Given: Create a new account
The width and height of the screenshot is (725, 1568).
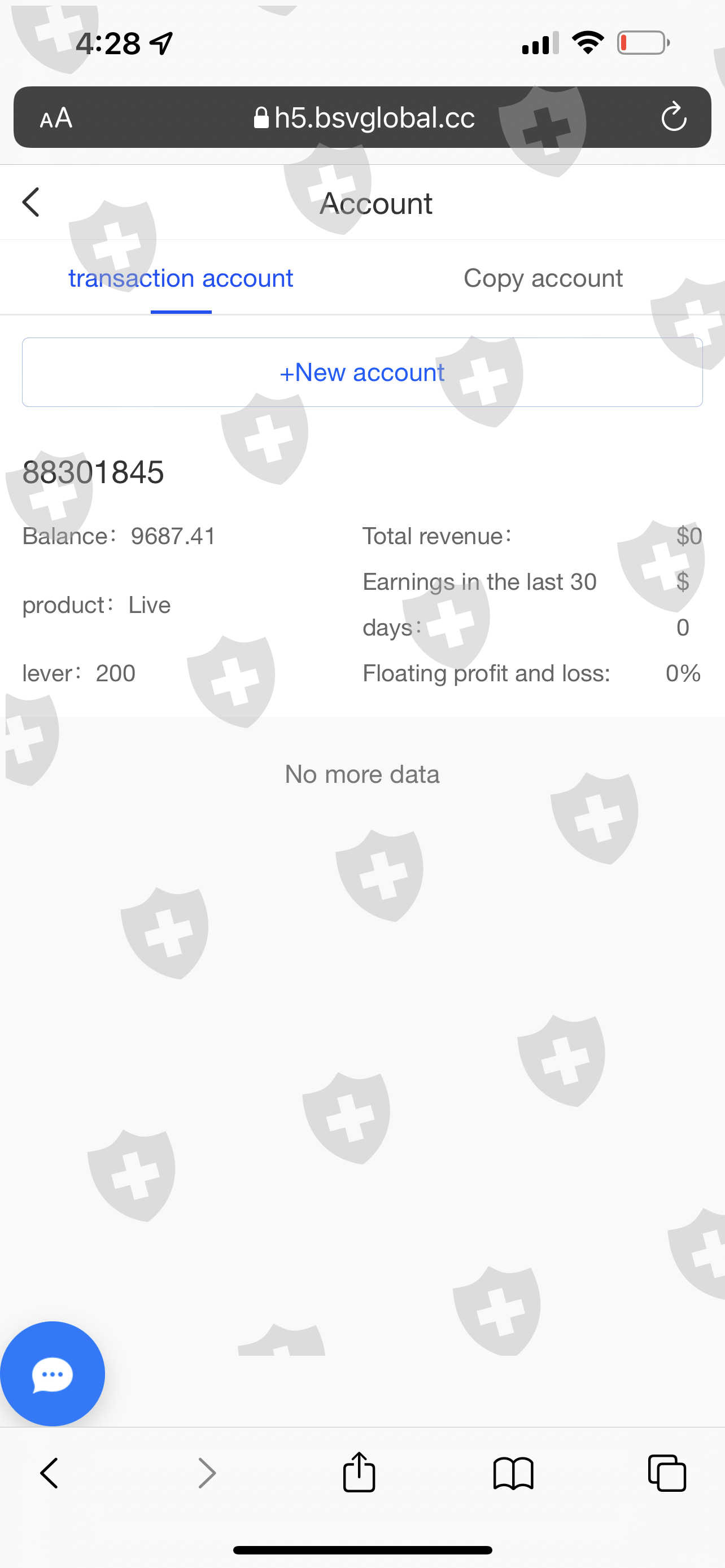Looking at the screenshot, I should click(362, 373).
